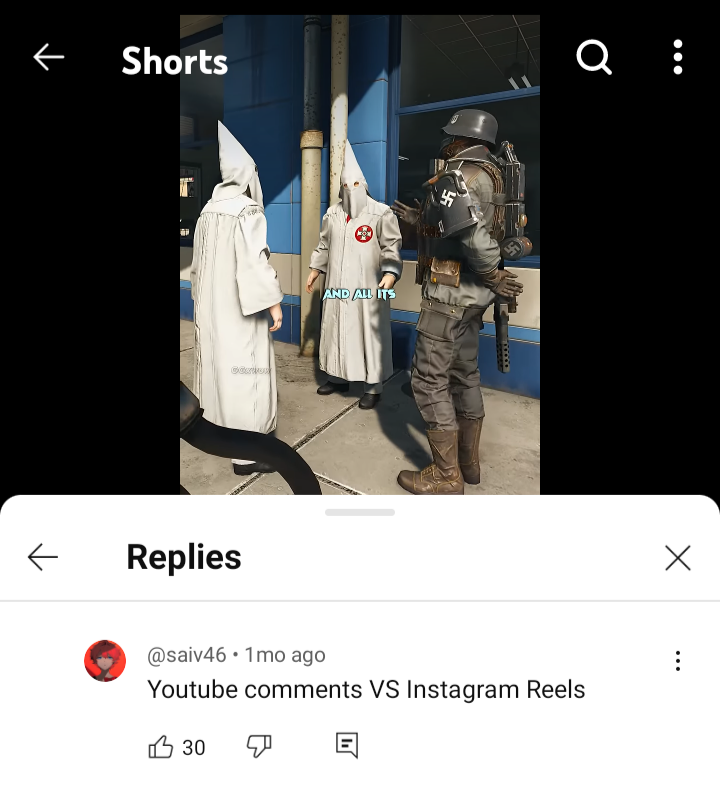The width and height of the screenshot is (720, 797).
Task: Close the Replies panel
Action: (678, 557)
